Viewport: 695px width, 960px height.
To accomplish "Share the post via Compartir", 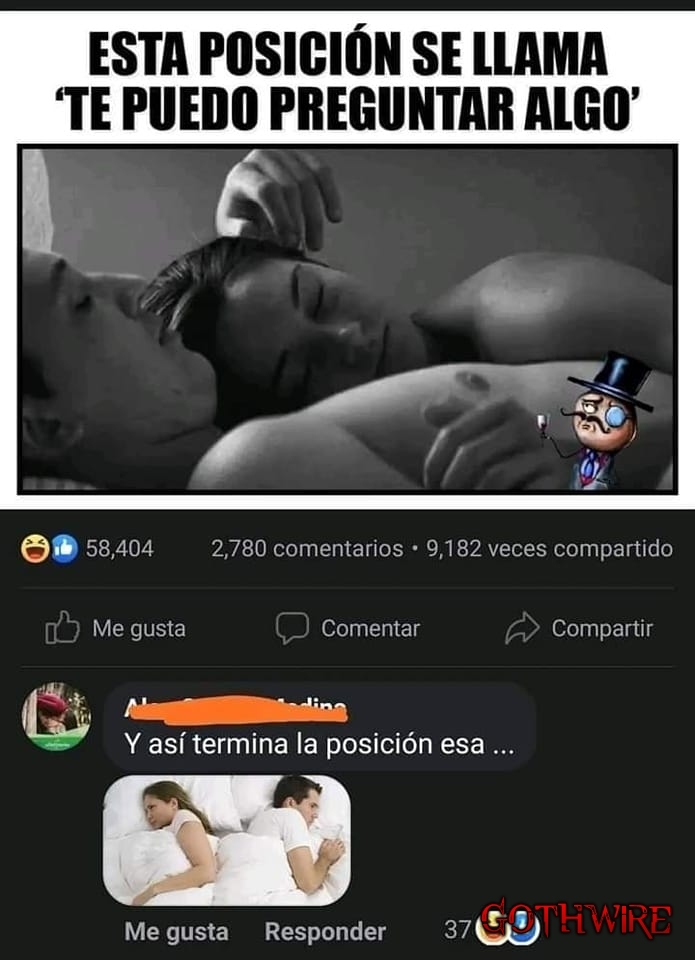I will click(579, 629).
